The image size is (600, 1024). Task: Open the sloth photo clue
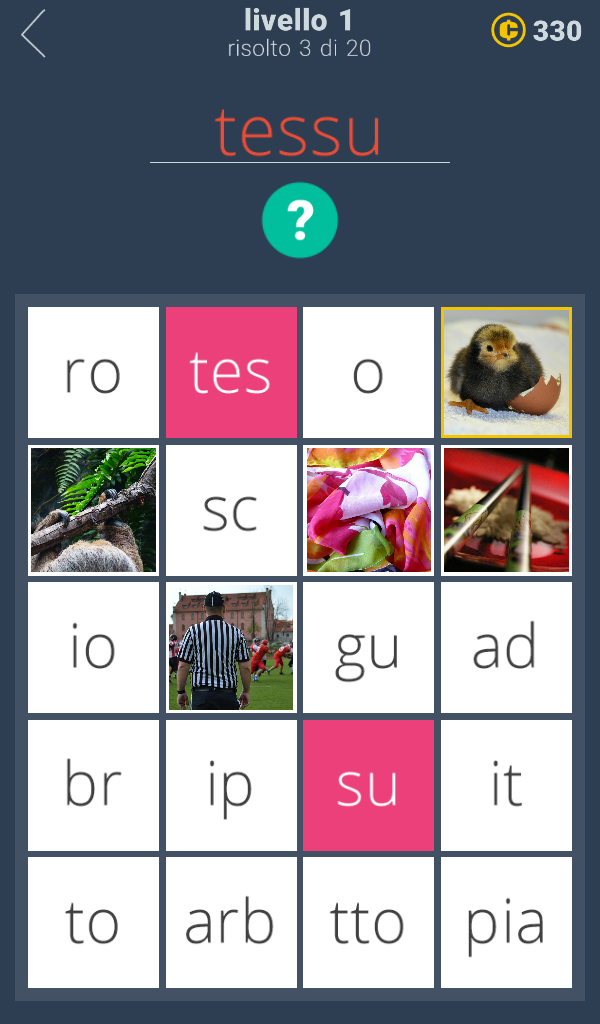click(93, 510)
